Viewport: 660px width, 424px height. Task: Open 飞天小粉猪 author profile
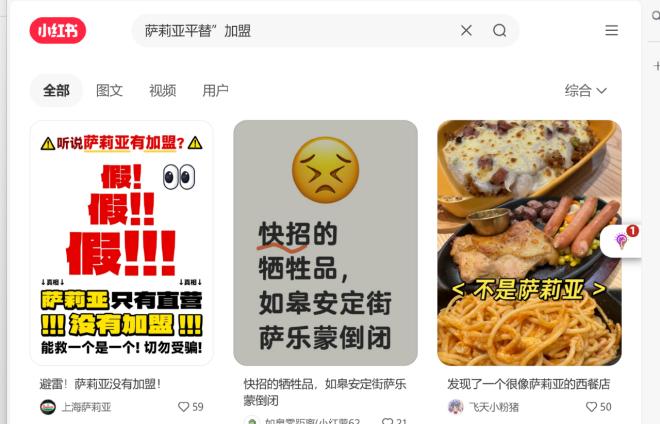(x=490, y=407)
